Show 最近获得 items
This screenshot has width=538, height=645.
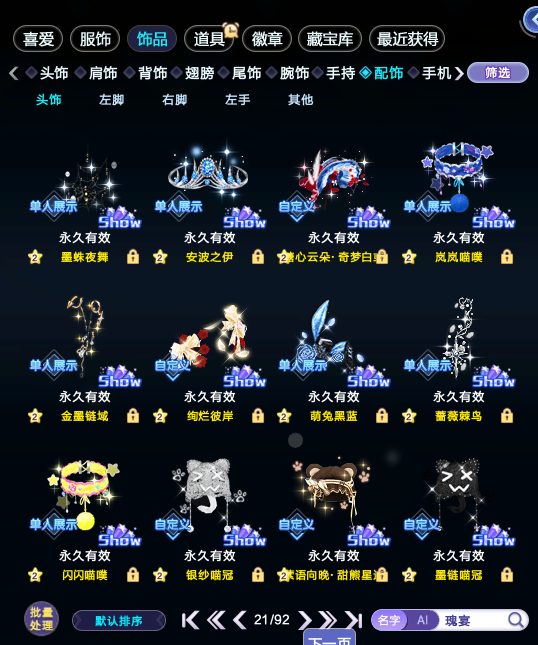coord(407,39)
